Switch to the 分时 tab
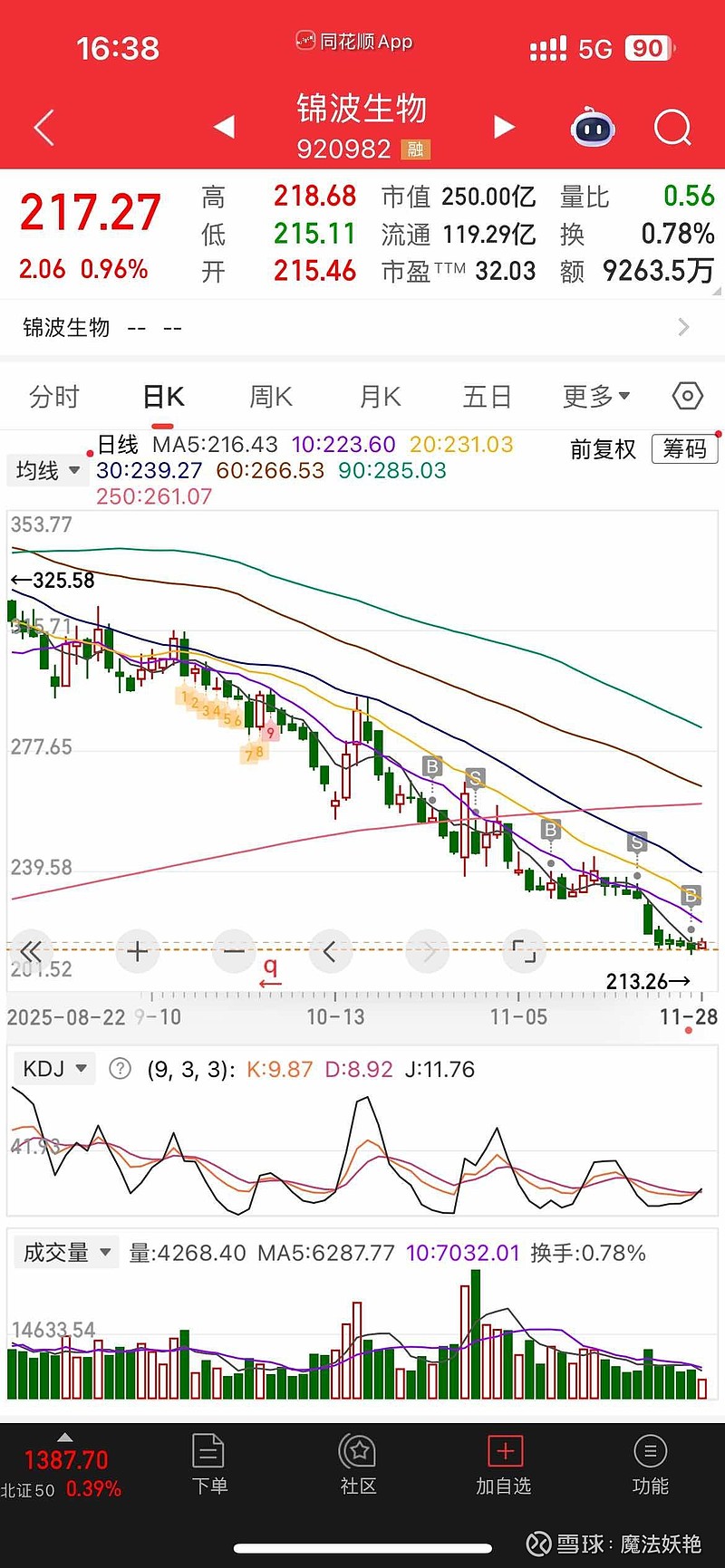The height and width of the screenshot is (1568, 725). pyautogui.click(x=54, y=397)
